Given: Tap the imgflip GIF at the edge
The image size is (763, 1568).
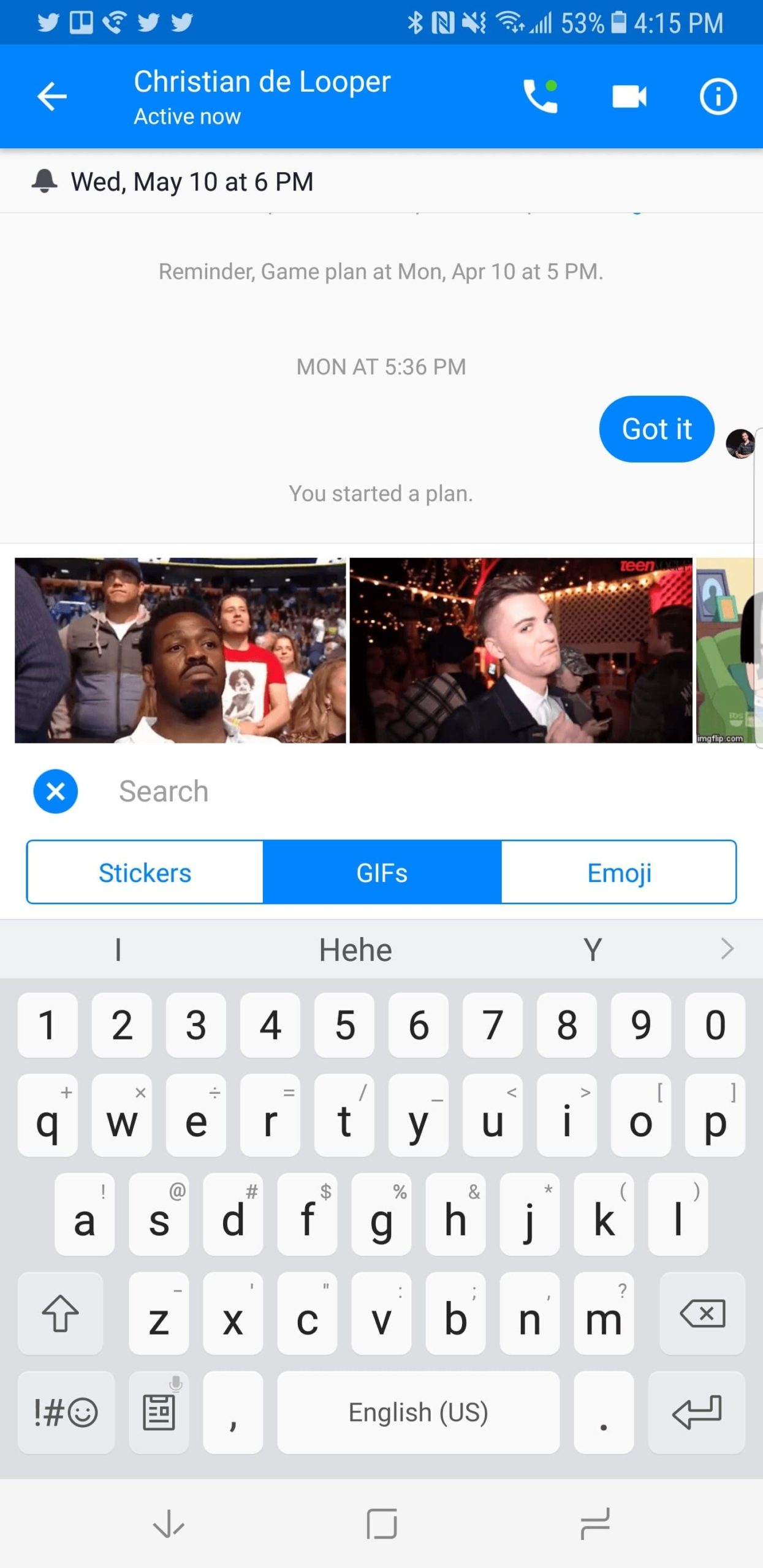Looking at the screenshot, I should click(x=728, y=650).
